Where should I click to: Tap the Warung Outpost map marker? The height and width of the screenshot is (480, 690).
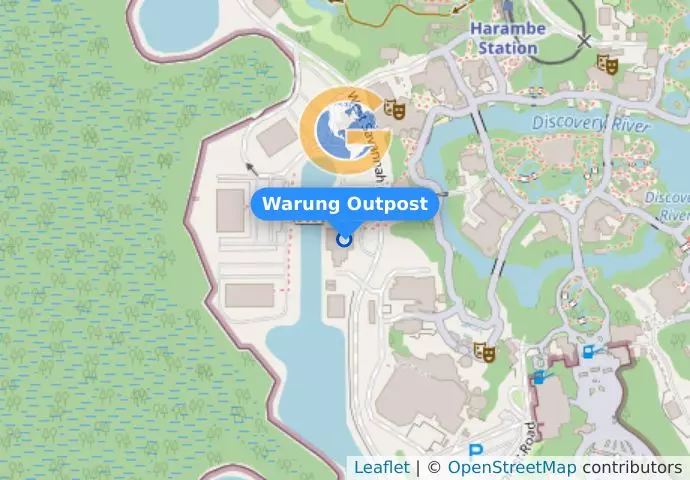tap(345, 239)
